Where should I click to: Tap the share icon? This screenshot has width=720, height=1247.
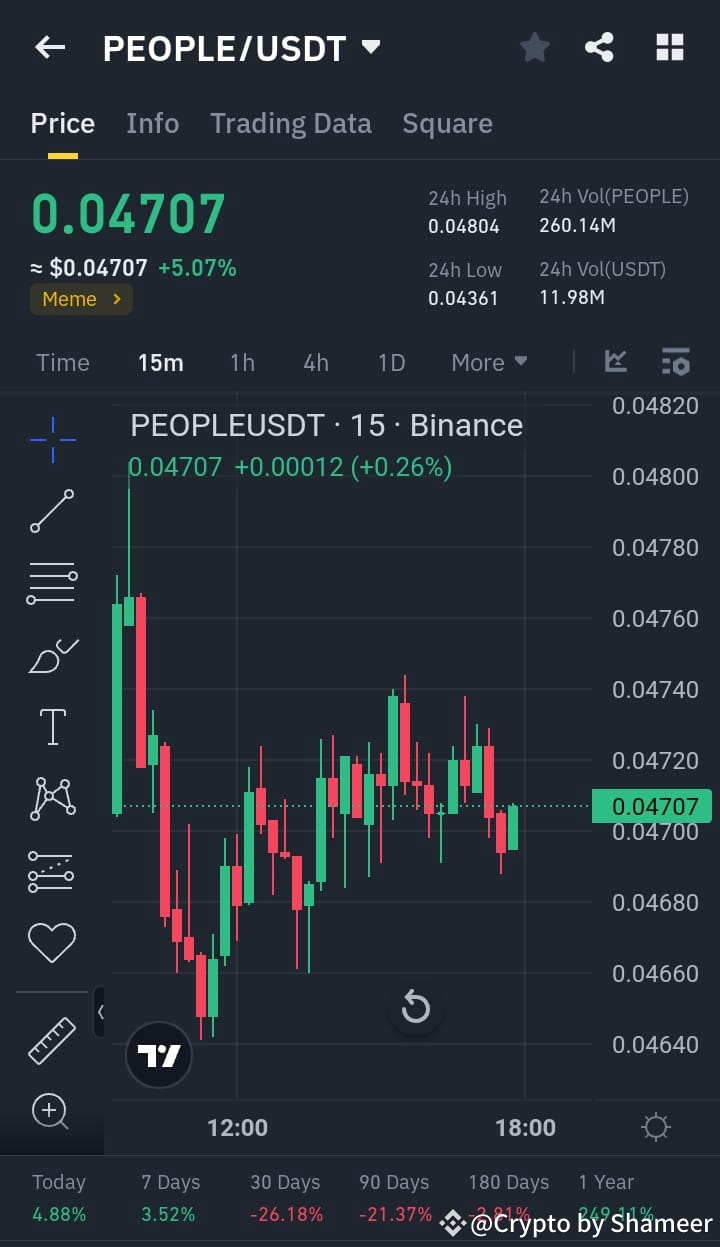coord(599,46)
